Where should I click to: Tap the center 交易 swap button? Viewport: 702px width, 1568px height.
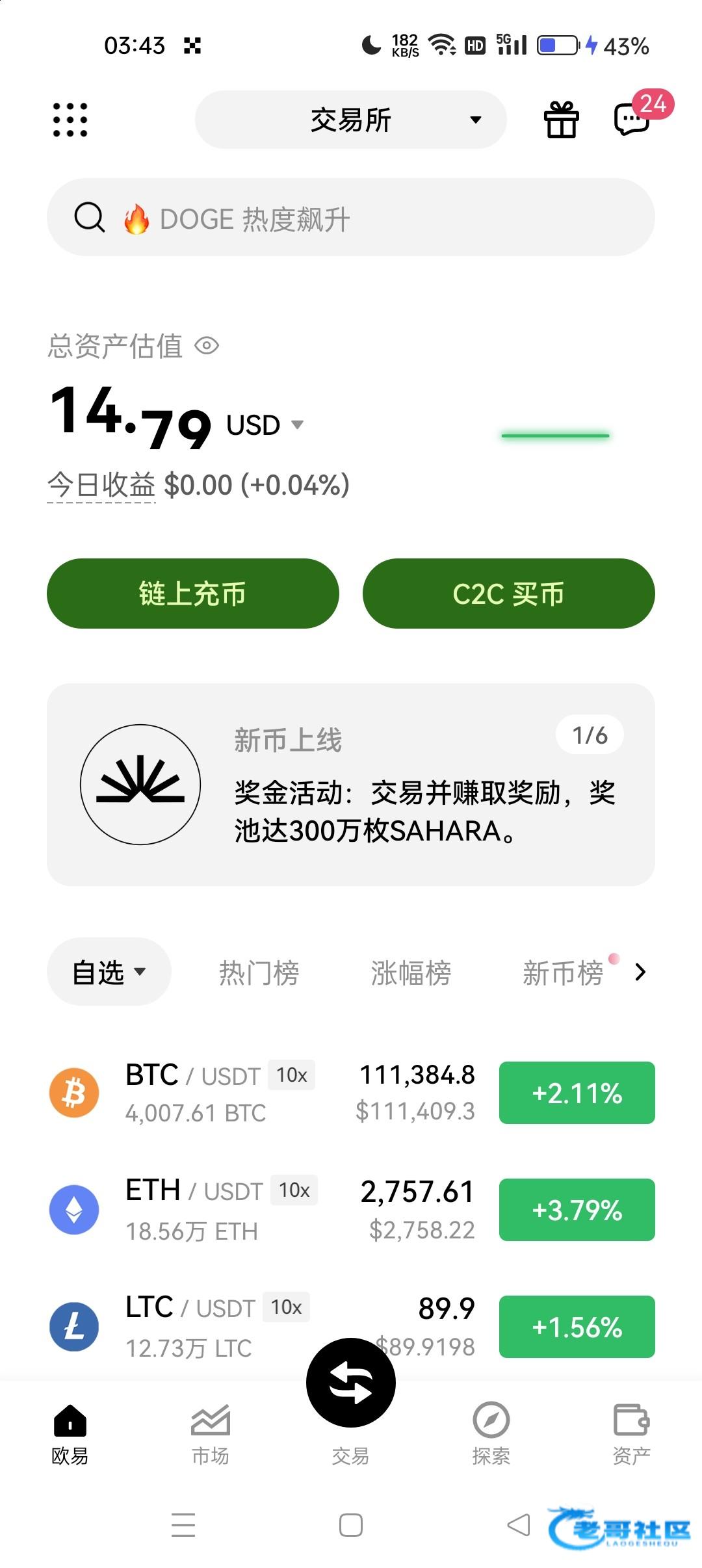click(351, 1383)
